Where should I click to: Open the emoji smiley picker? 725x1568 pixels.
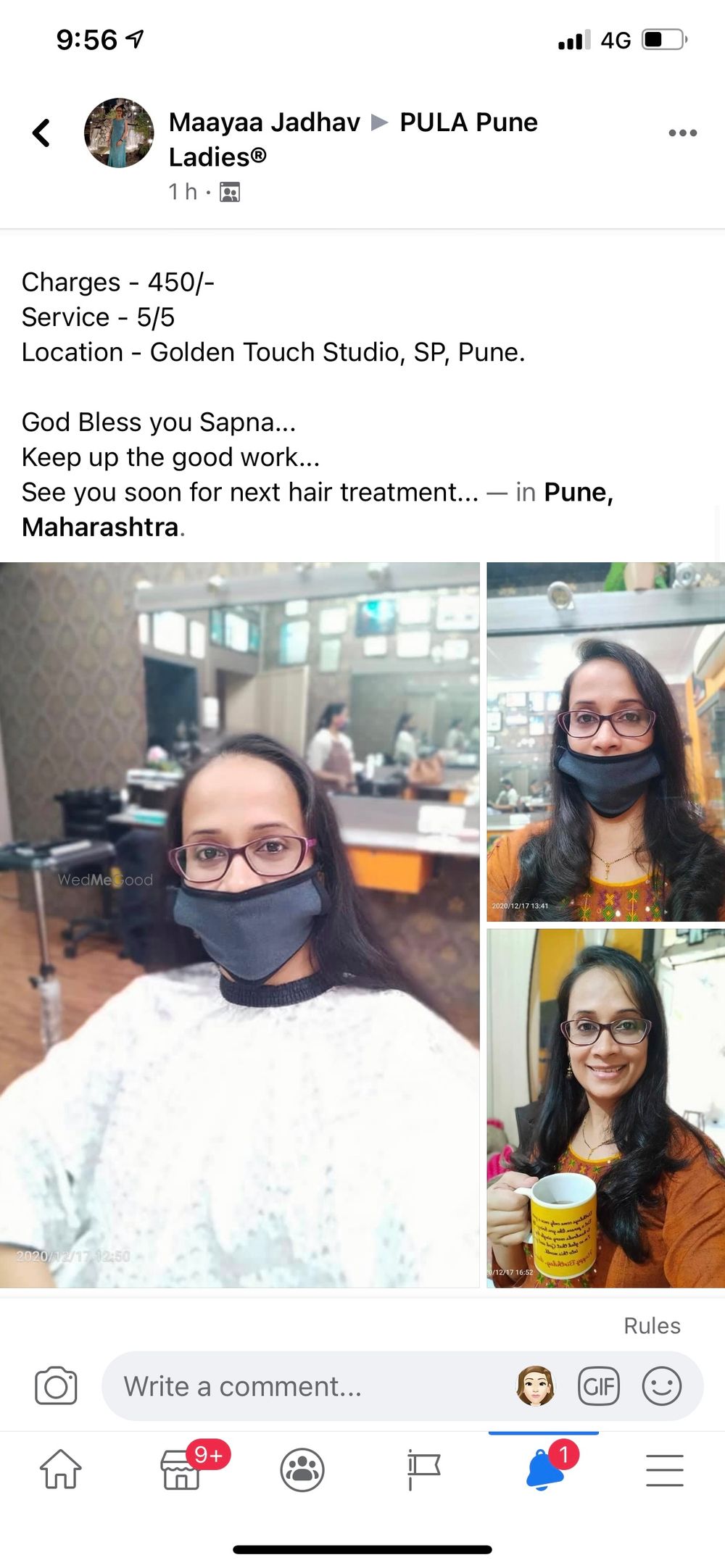tap(661, 1386)
